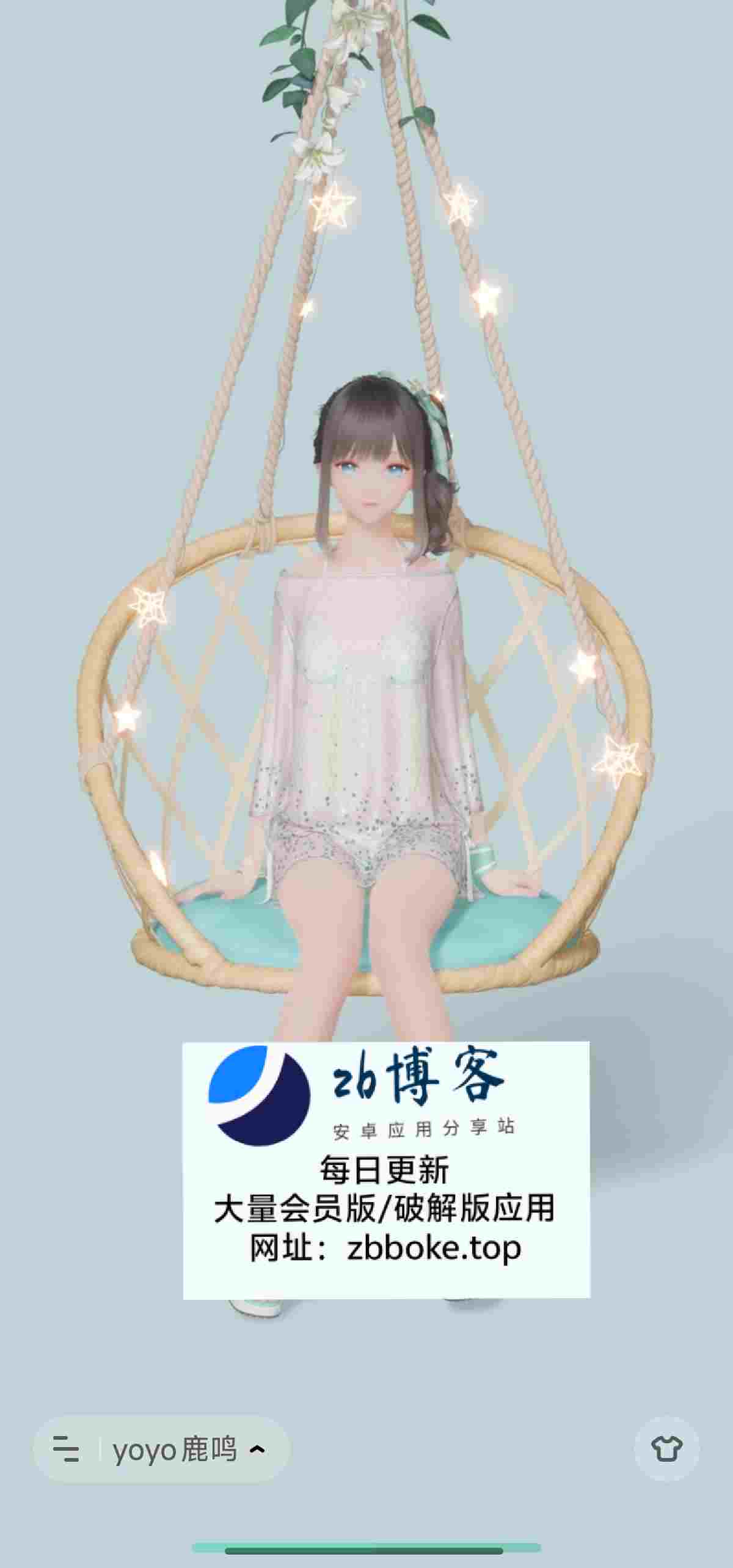Open the outfit wardrobe shirt icon

click(666, 1448)
